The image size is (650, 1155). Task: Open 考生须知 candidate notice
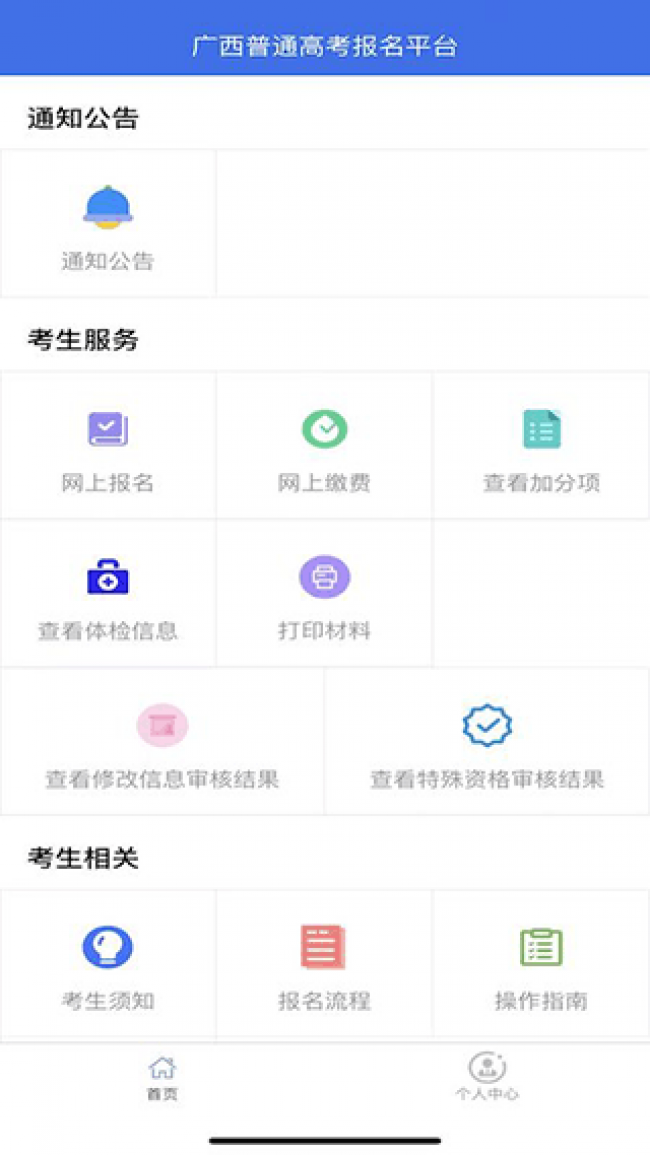[x=108, y=965]
